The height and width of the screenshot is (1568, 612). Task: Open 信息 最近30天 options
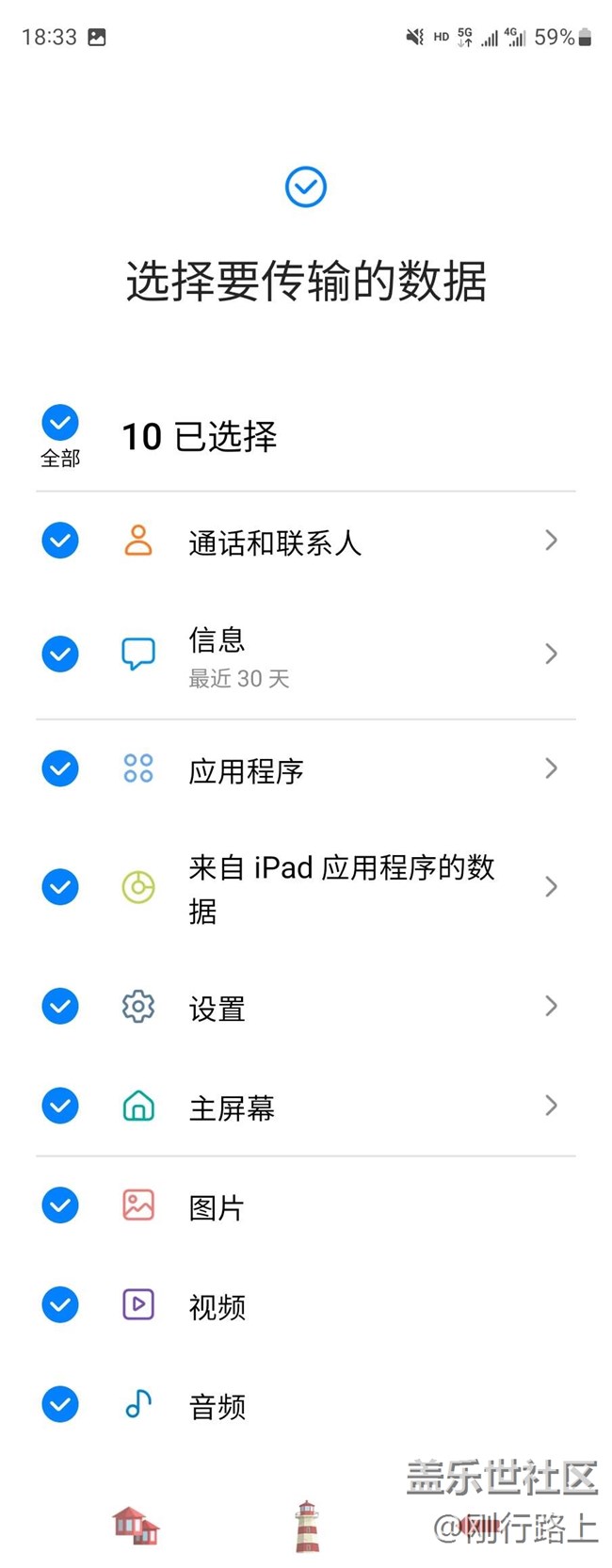pyautogui.click(x=551, y=654)
